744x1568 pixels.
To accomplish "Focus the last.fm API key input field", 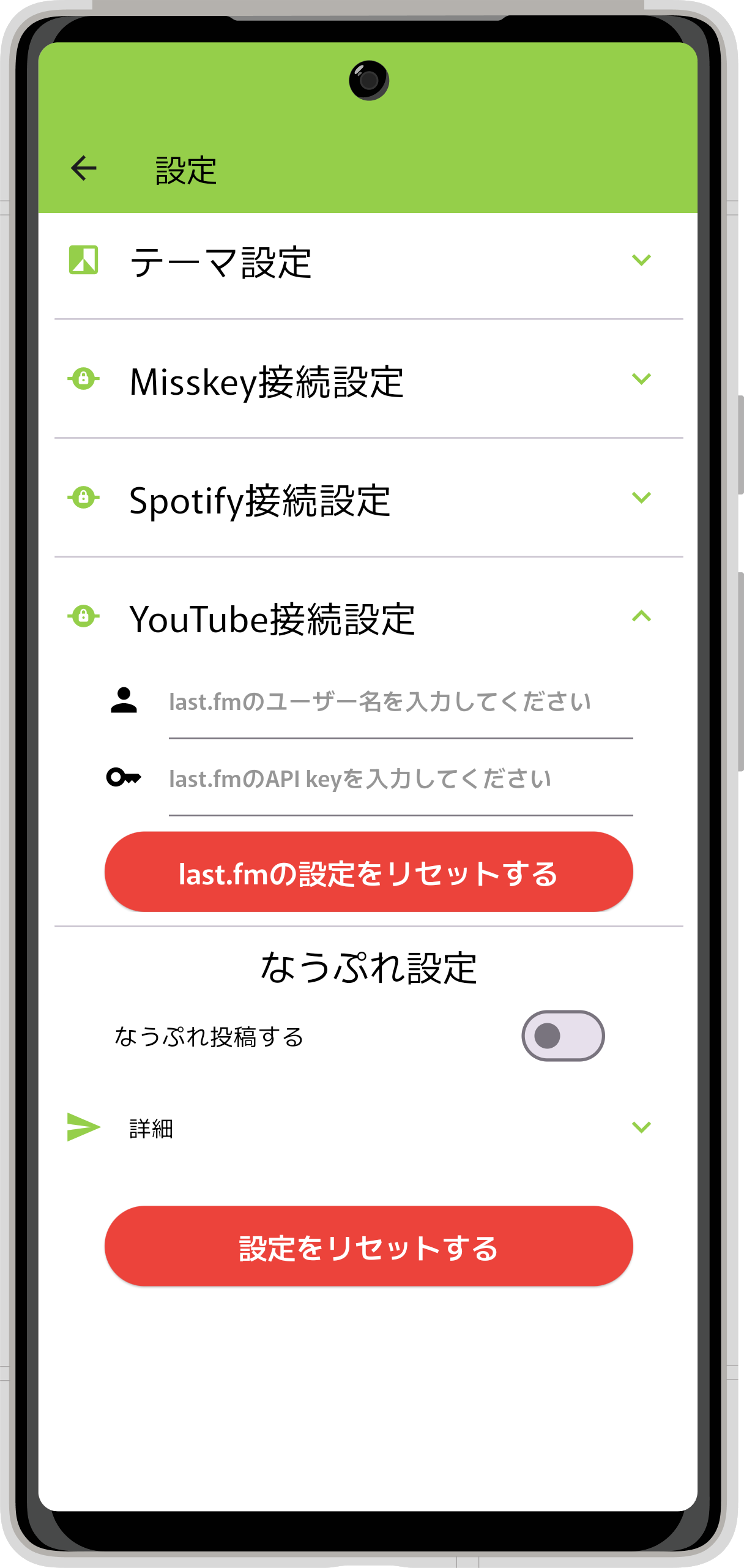I will coord(400,779).
